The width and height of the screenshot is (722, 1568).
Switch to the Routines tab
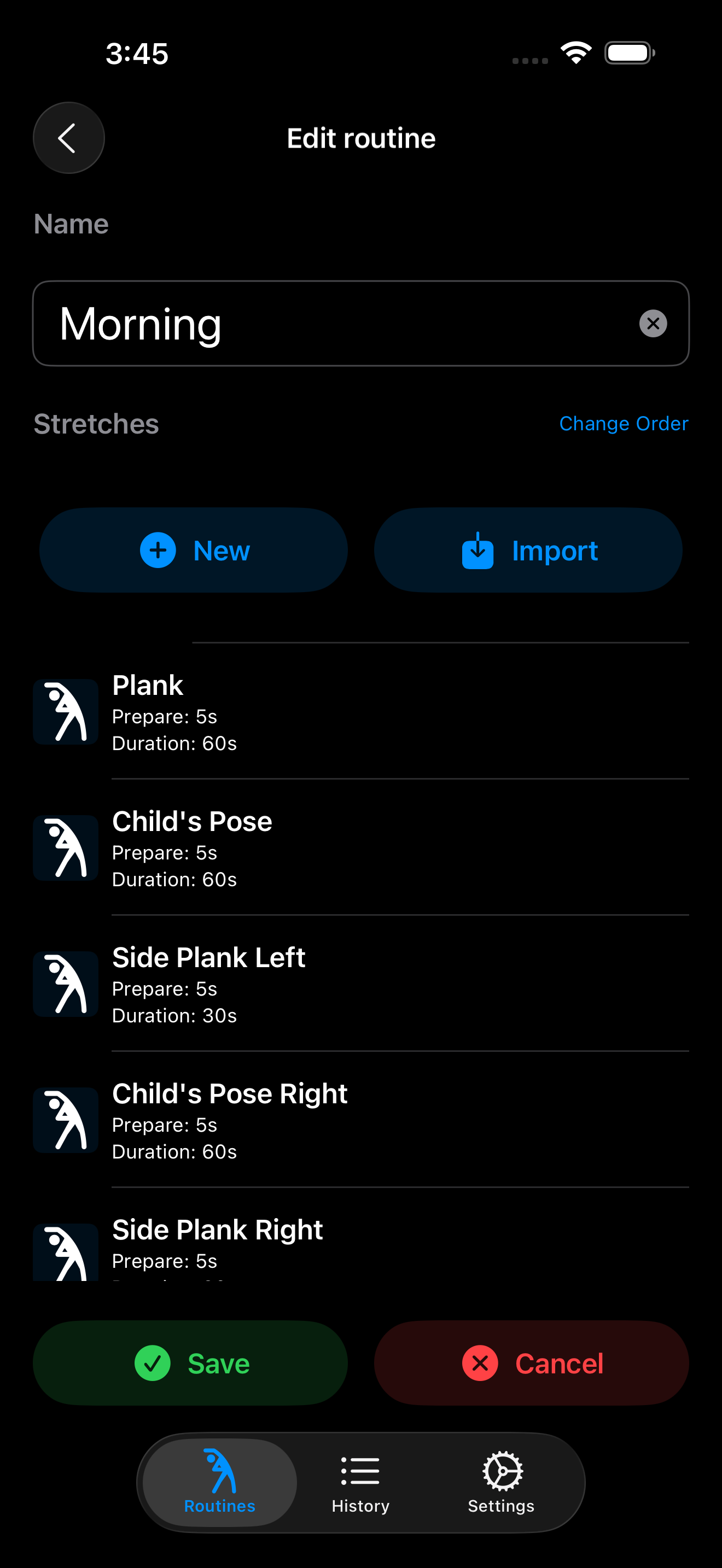220,1482
